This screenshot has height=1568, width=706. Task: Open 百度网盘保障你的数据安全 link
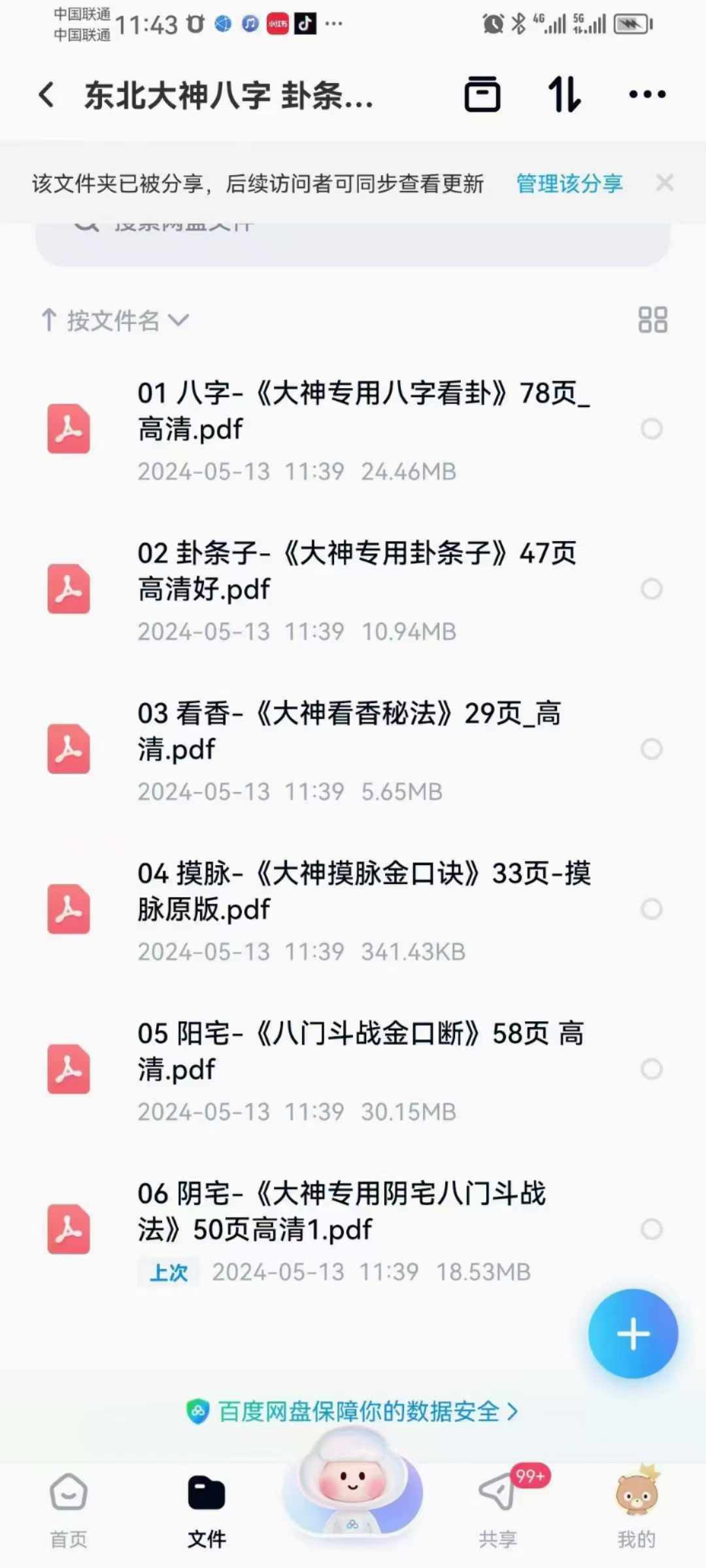pyautogui.click(x=353, y=1412)
